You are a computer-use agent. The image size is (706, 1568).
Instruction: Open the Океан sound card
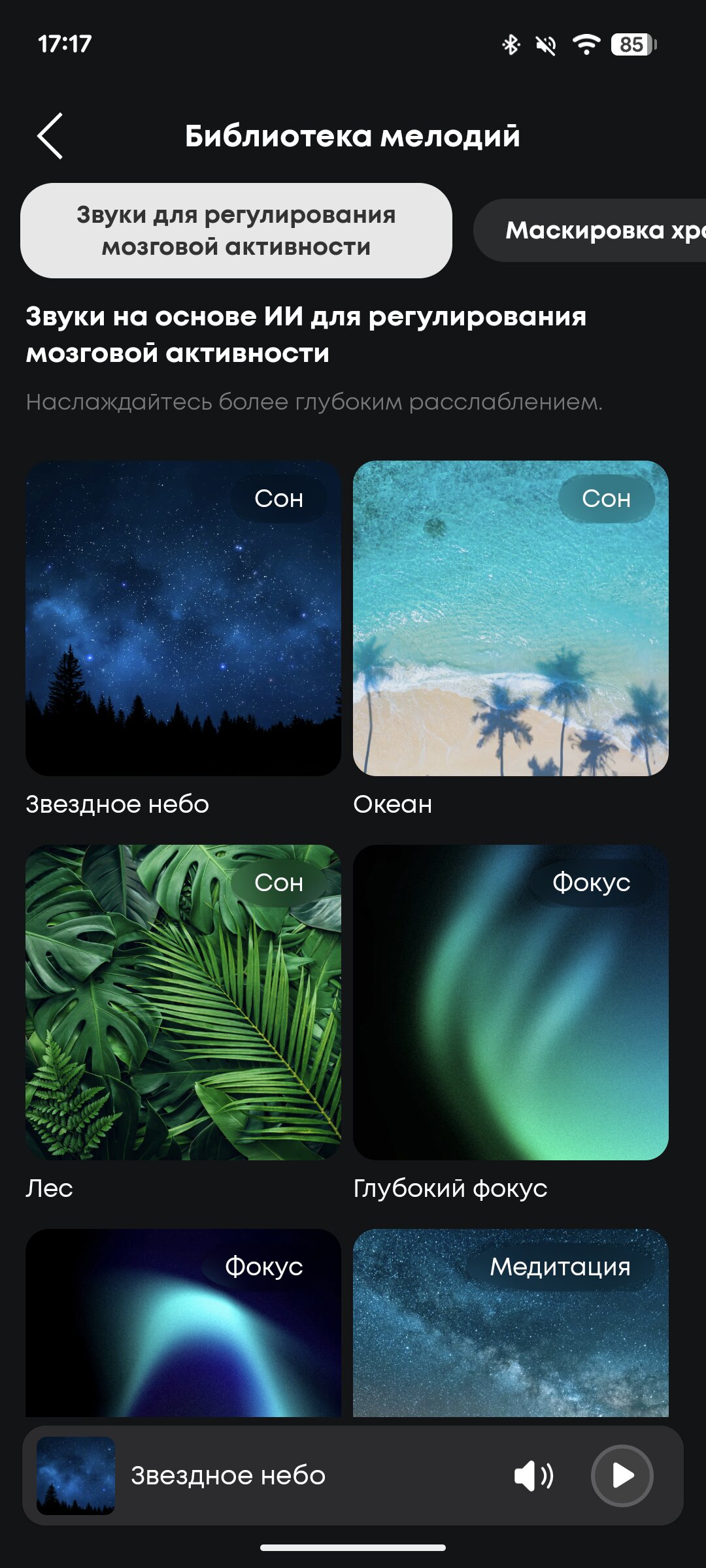pos(511,618)
